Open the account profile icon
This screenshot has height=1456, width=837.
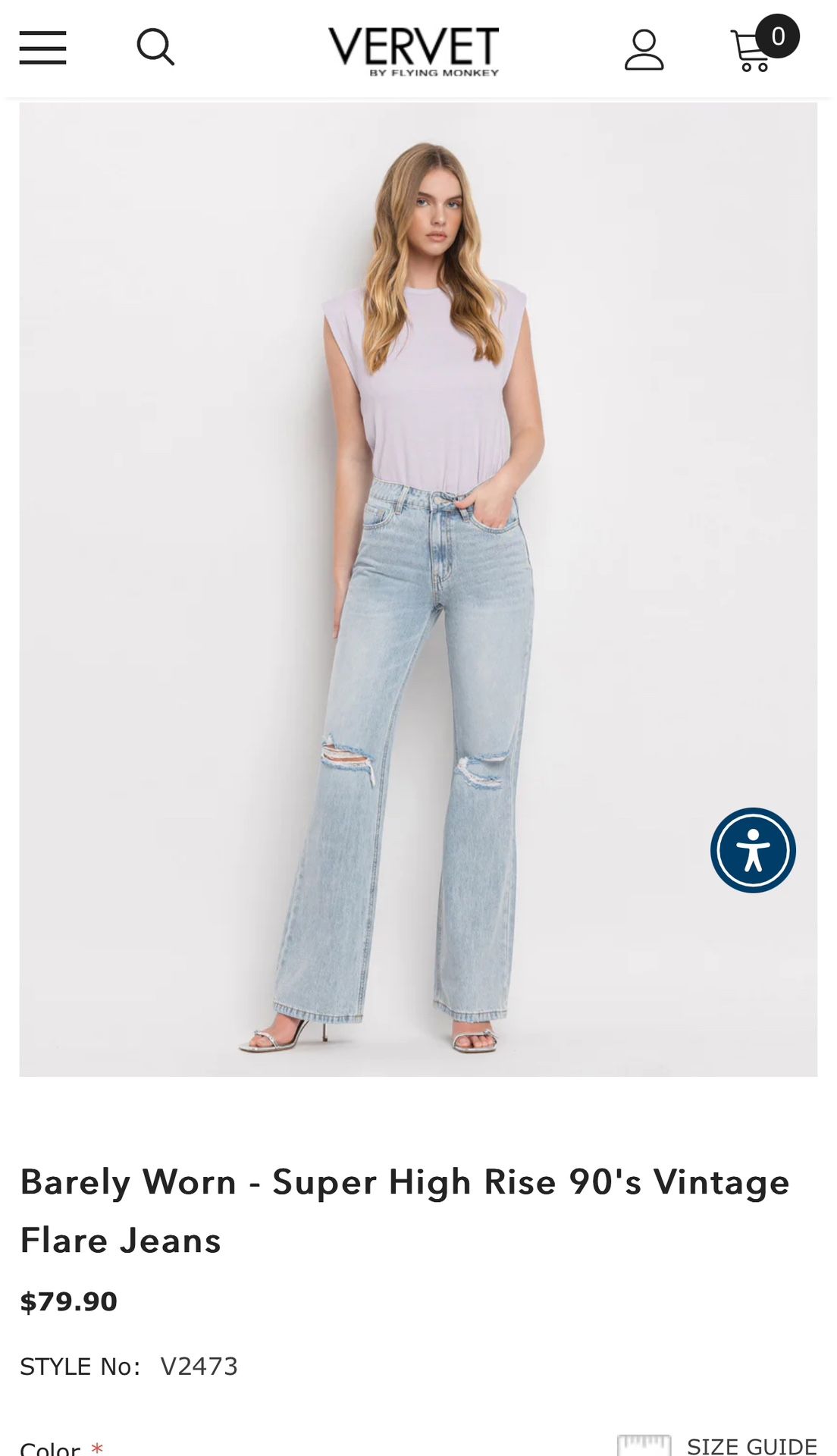point(644,50)
